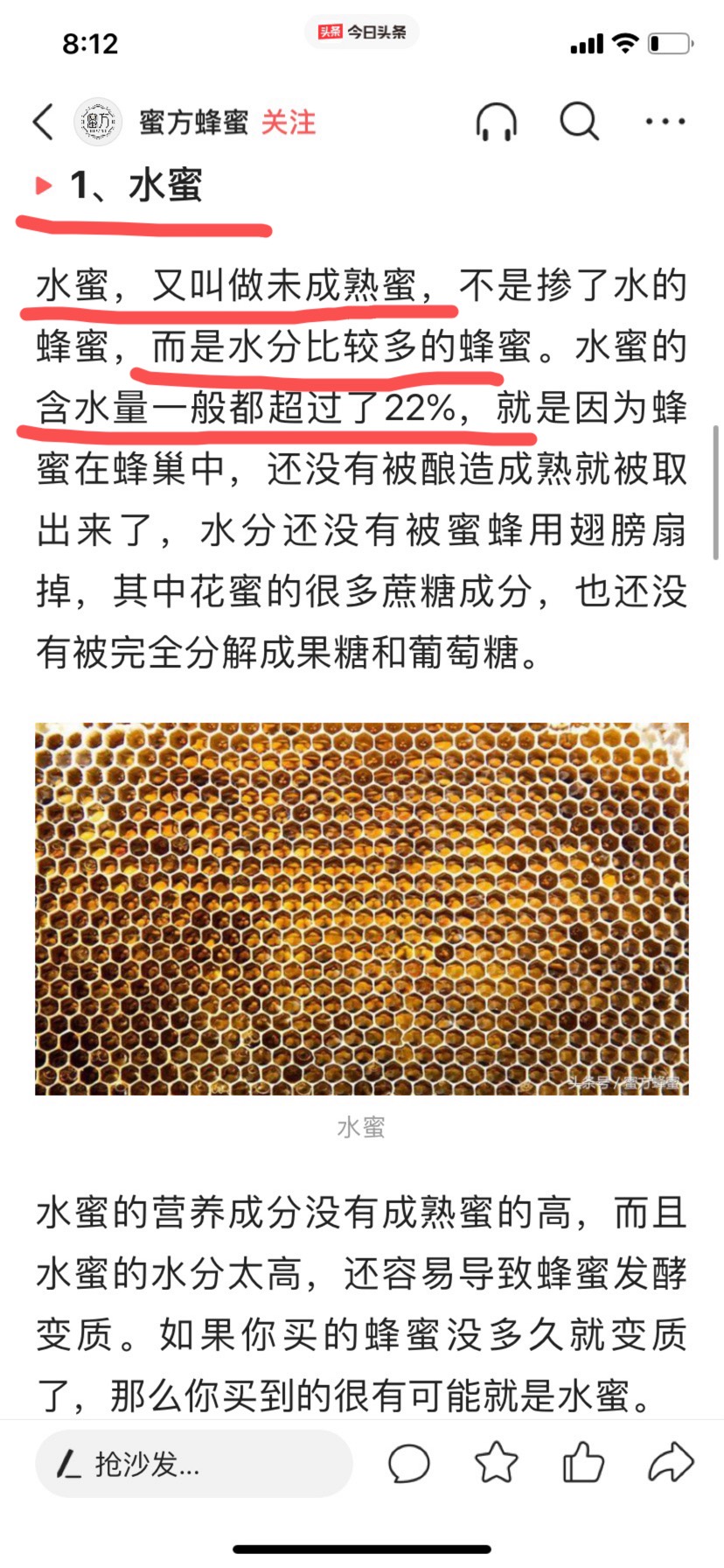Image resolution: width=724 pixels, height=1568 pixels.
Task: Open the three-dot overflow menu
Action: 665,122
